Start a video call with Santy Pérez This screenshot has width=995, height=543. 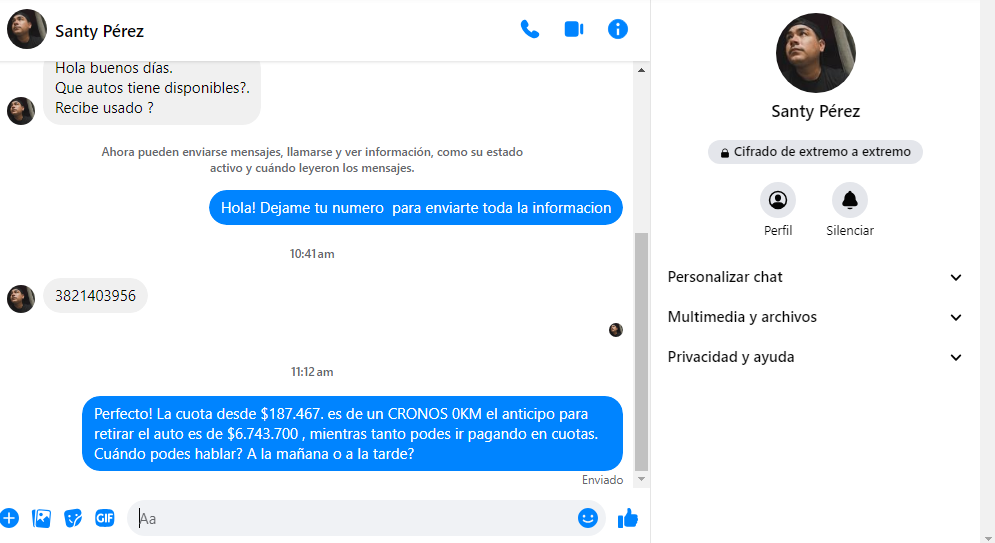[x=574, y=29]
